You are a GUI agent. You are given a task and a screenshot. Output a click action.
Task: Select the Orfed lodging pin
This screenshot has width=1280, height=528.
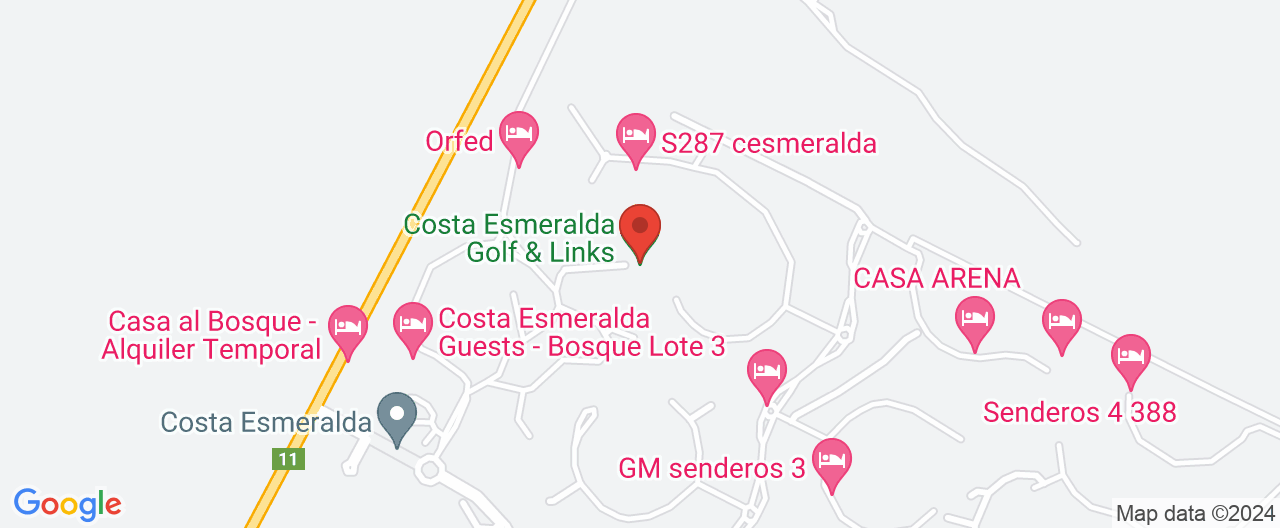point(519,134)
